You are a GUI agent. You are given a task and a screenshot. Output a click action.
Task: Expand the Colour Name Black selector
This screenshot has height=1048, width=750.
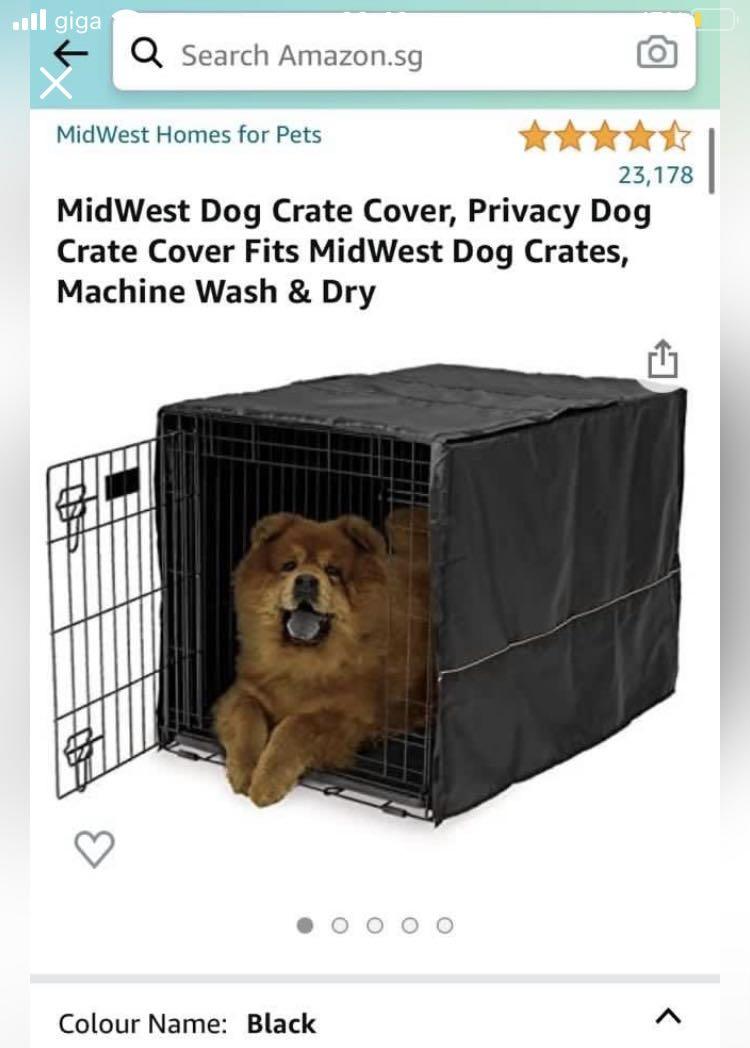[668, 1017]
